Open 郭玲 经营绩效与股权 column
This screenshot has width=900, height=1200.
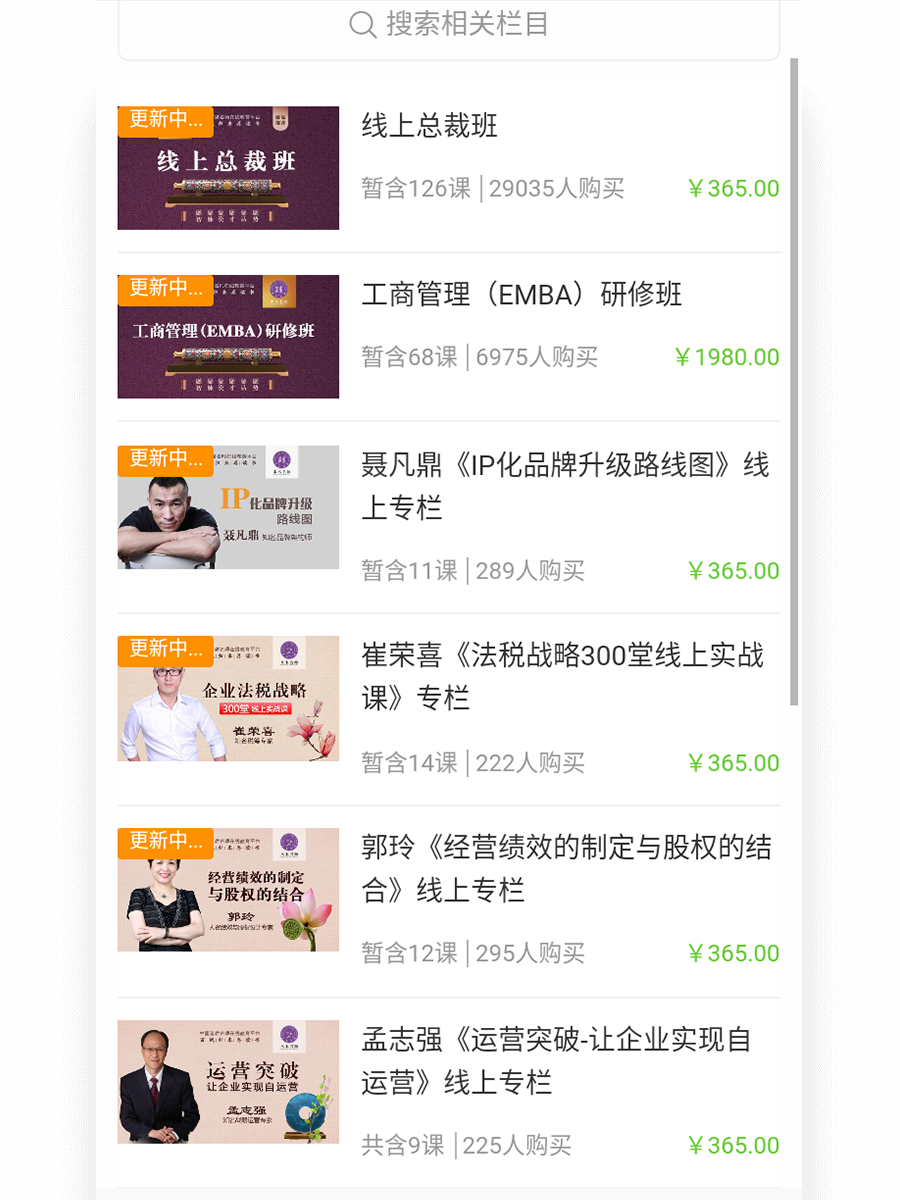coord(565,868)
